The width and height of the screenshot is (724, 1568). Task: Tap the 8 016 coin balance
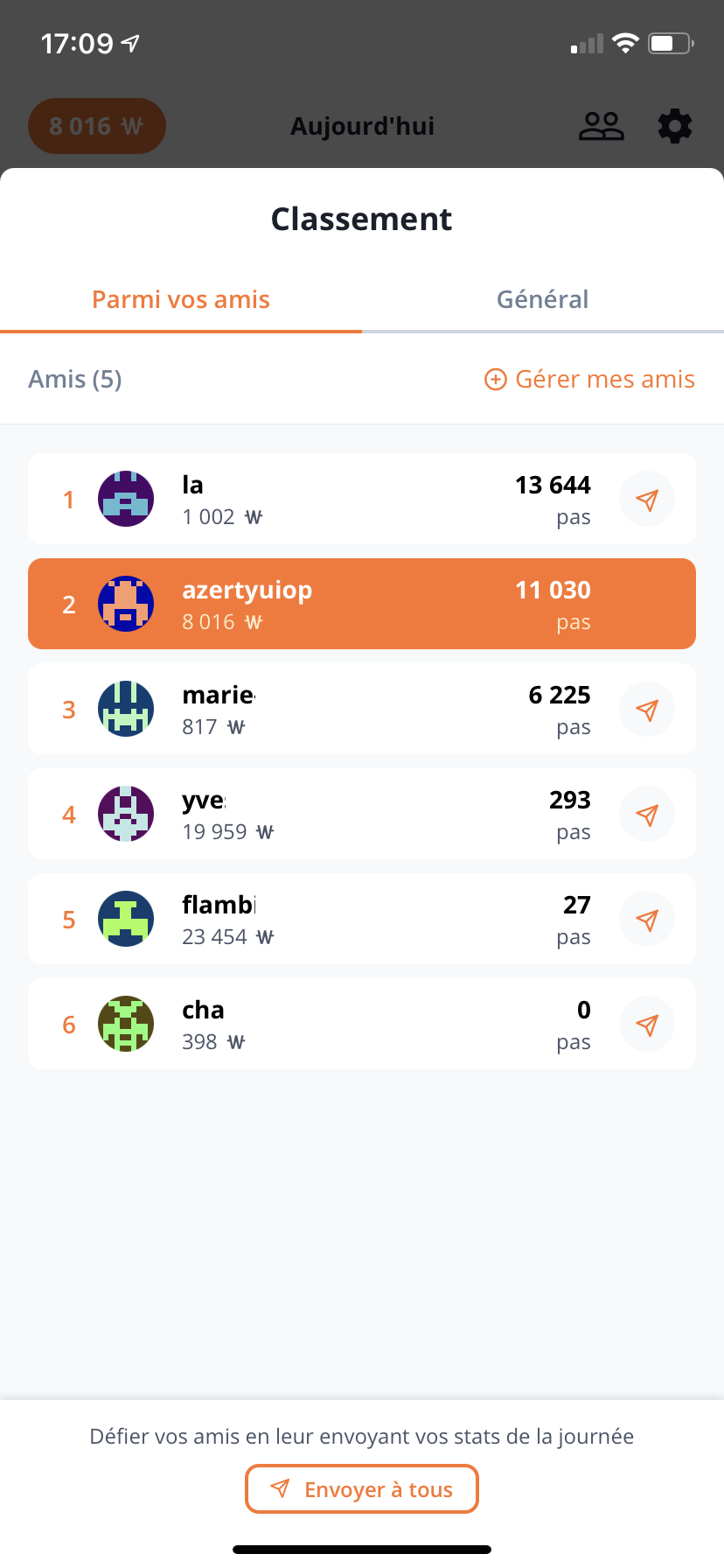(97, 126)
